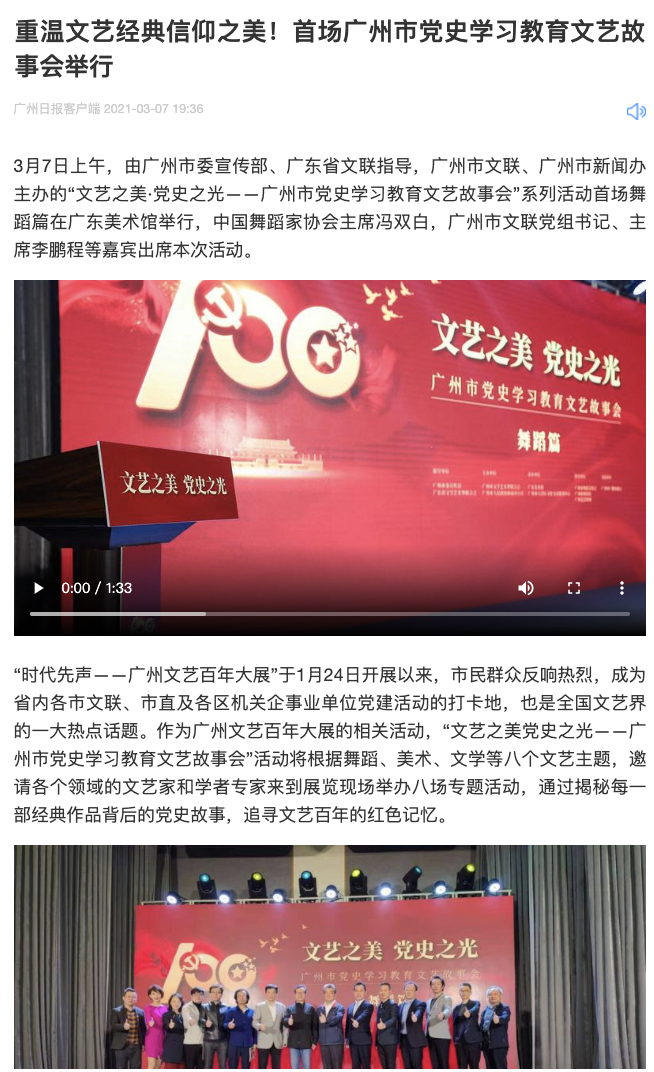Open the video's more options menu
This screenshot has width=654, height=1072.
click(x=621, y=588)
